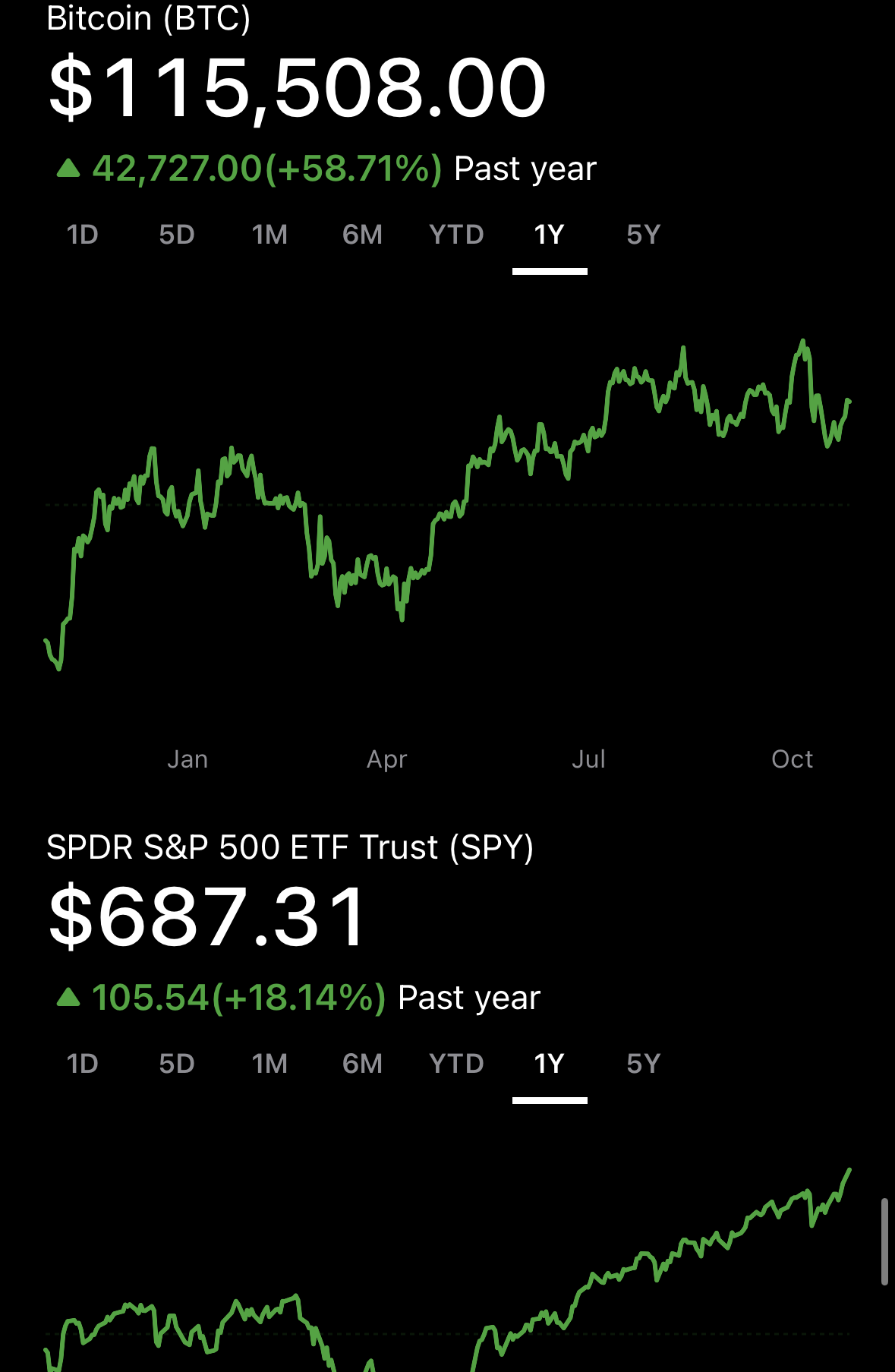Switch SPY chart to 1D range
Screen dimensions: 895x1372
(83, 1064)
